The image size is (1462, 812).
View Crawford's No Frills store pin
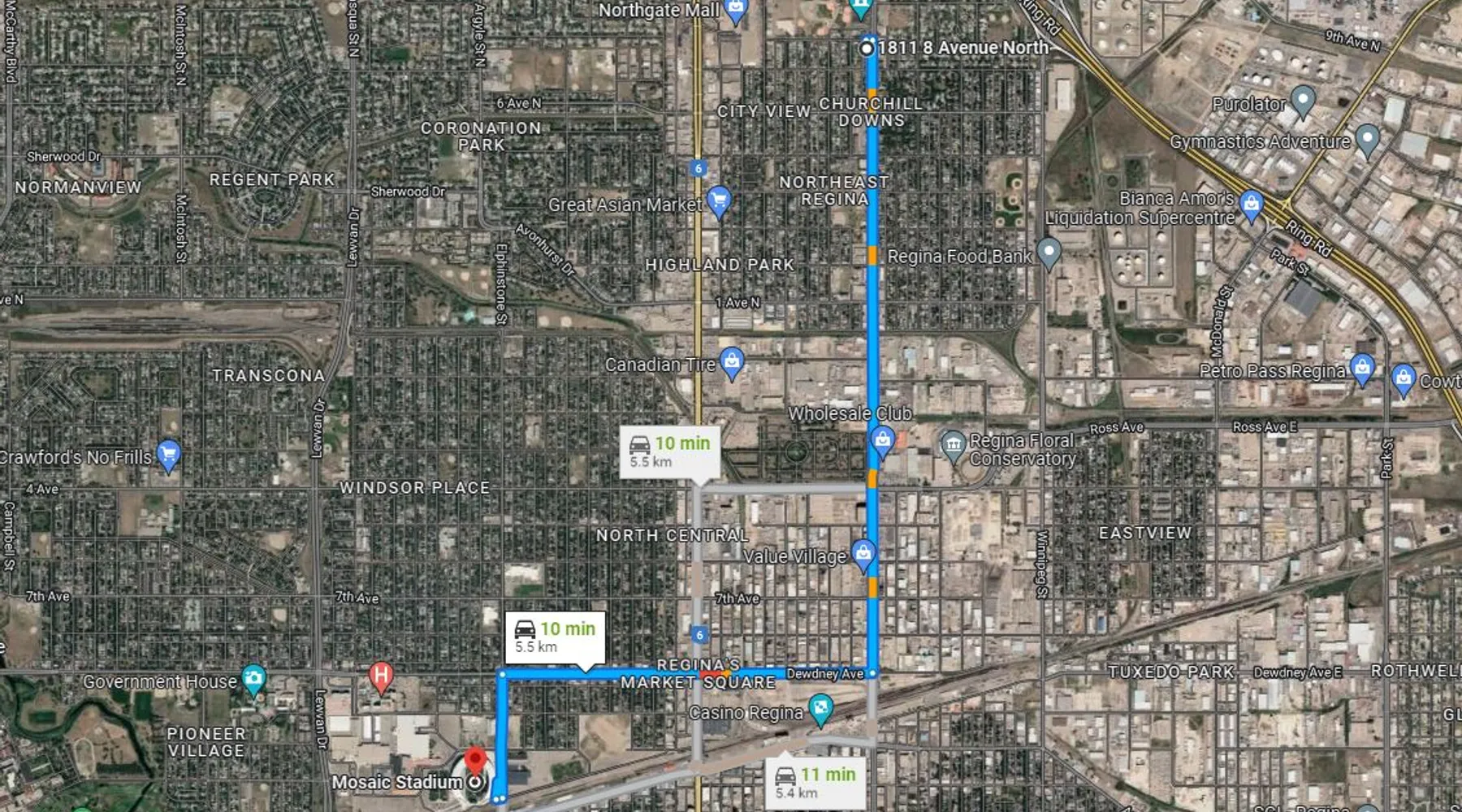coord(168,455)
